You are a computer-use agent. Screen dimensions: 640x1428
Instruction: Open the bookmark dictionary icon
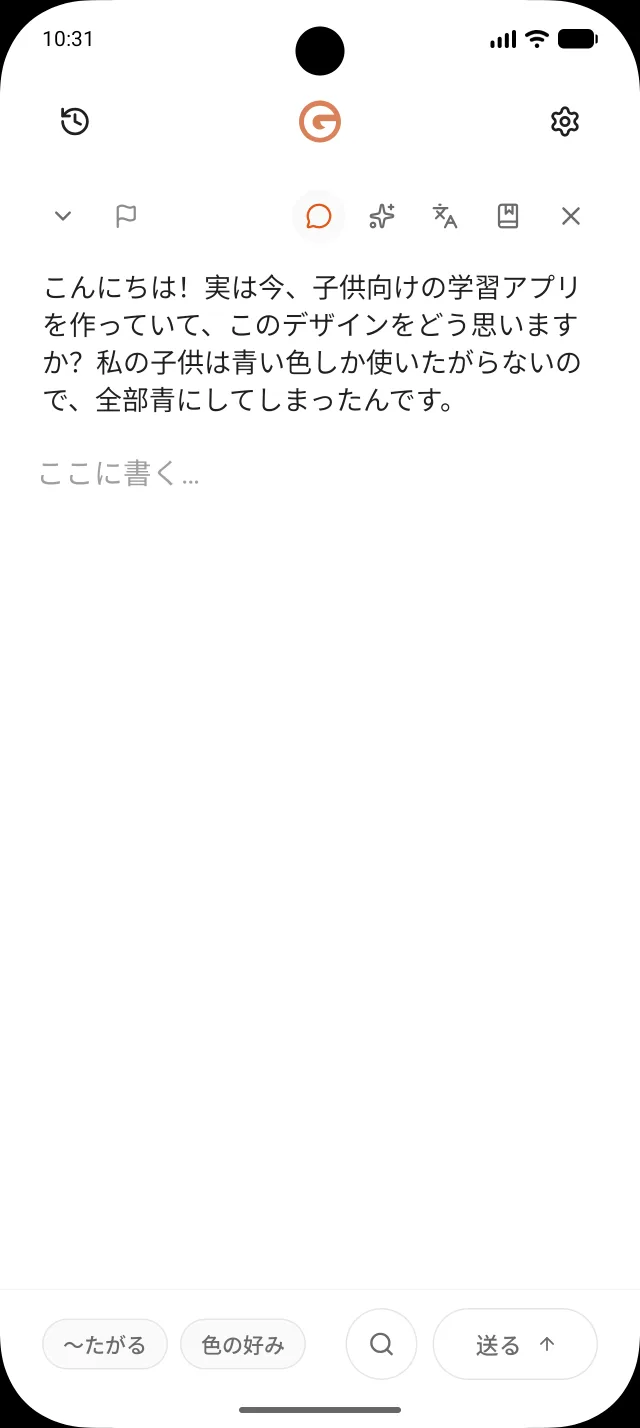[508, 216]
